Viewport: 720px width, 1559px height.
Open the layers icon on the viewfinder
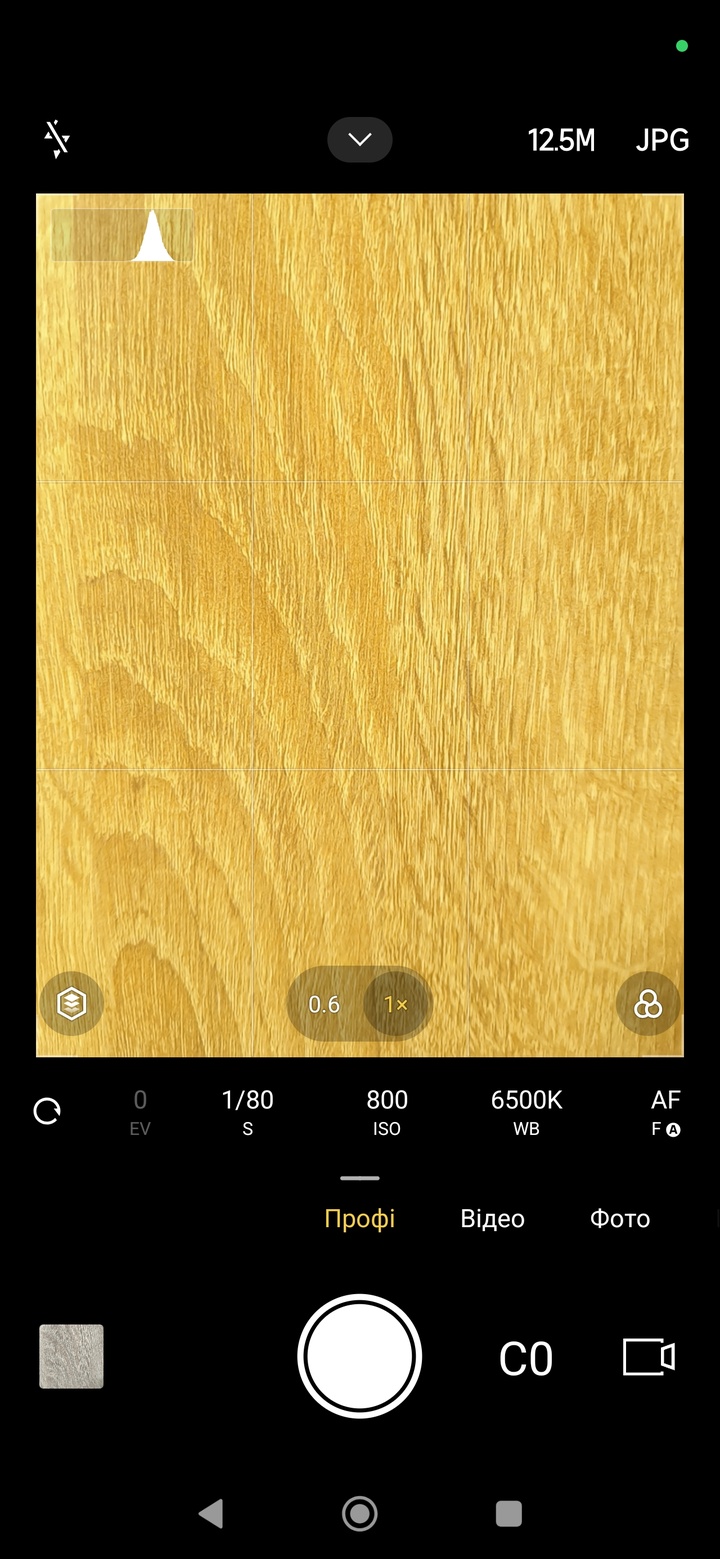tap(71, 1003)
